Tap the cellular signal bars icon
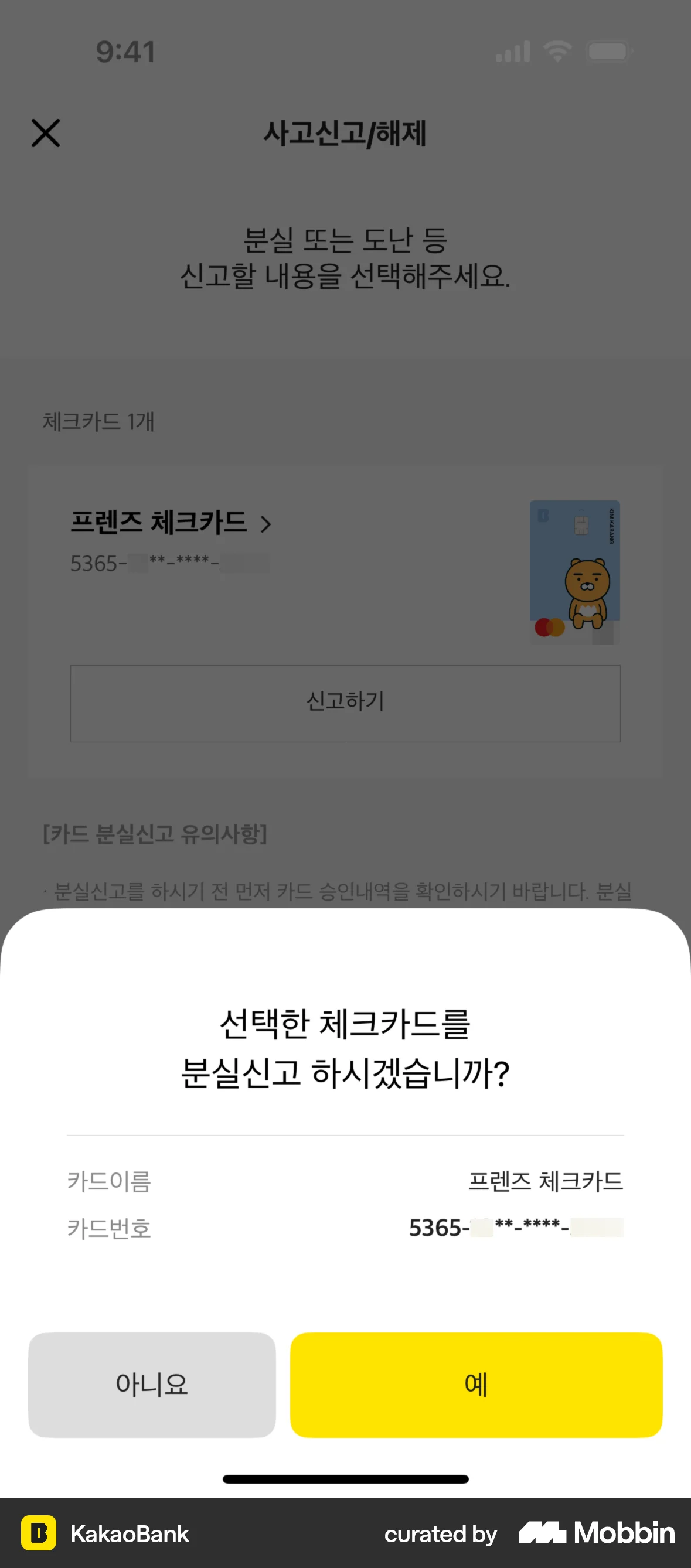691x1568 pixels. 513,51
